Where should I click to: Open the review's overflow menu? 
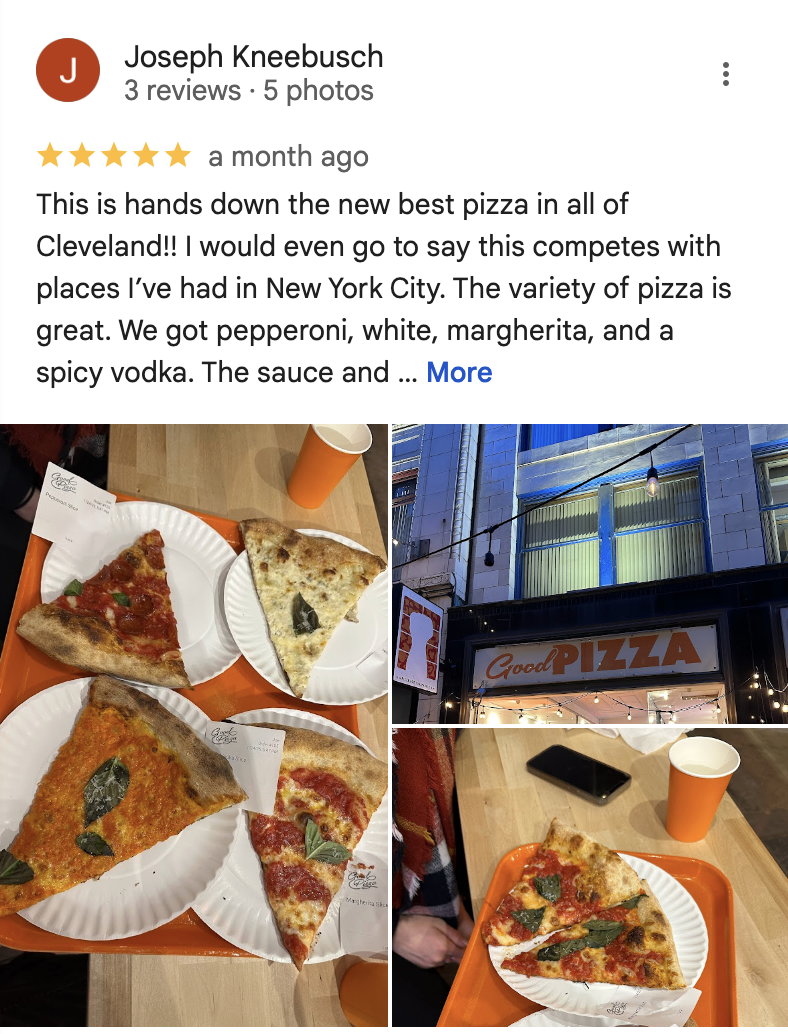coord(726,74)
